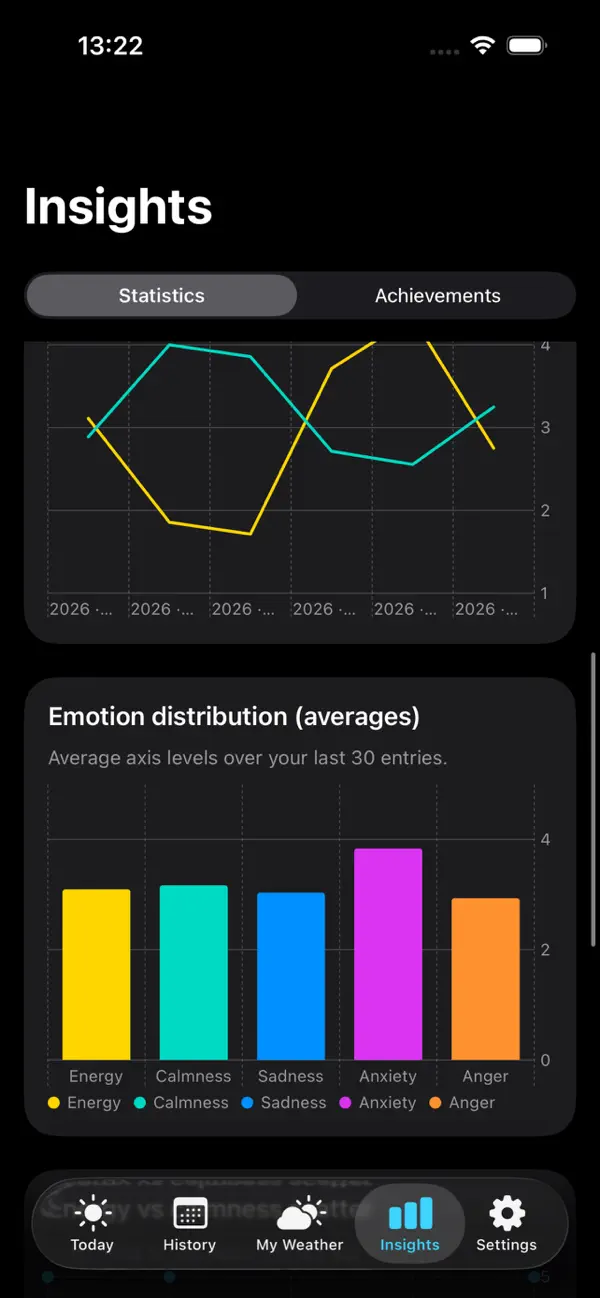Viewport: 600px width, 1298px height.
Task: Go to the Today tab
Action: click(x=92, y=1224)
